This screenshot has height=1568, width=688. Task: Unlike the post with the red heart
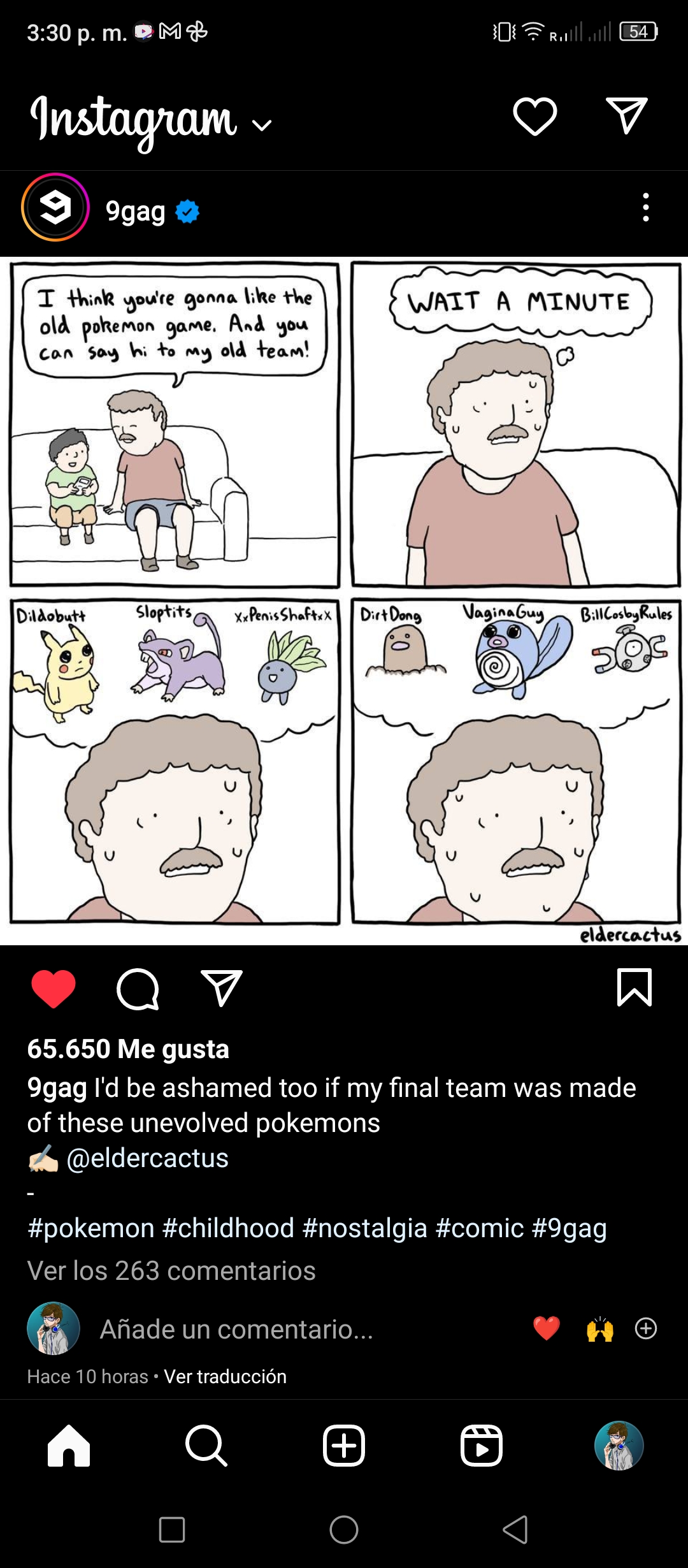(54, 989)
